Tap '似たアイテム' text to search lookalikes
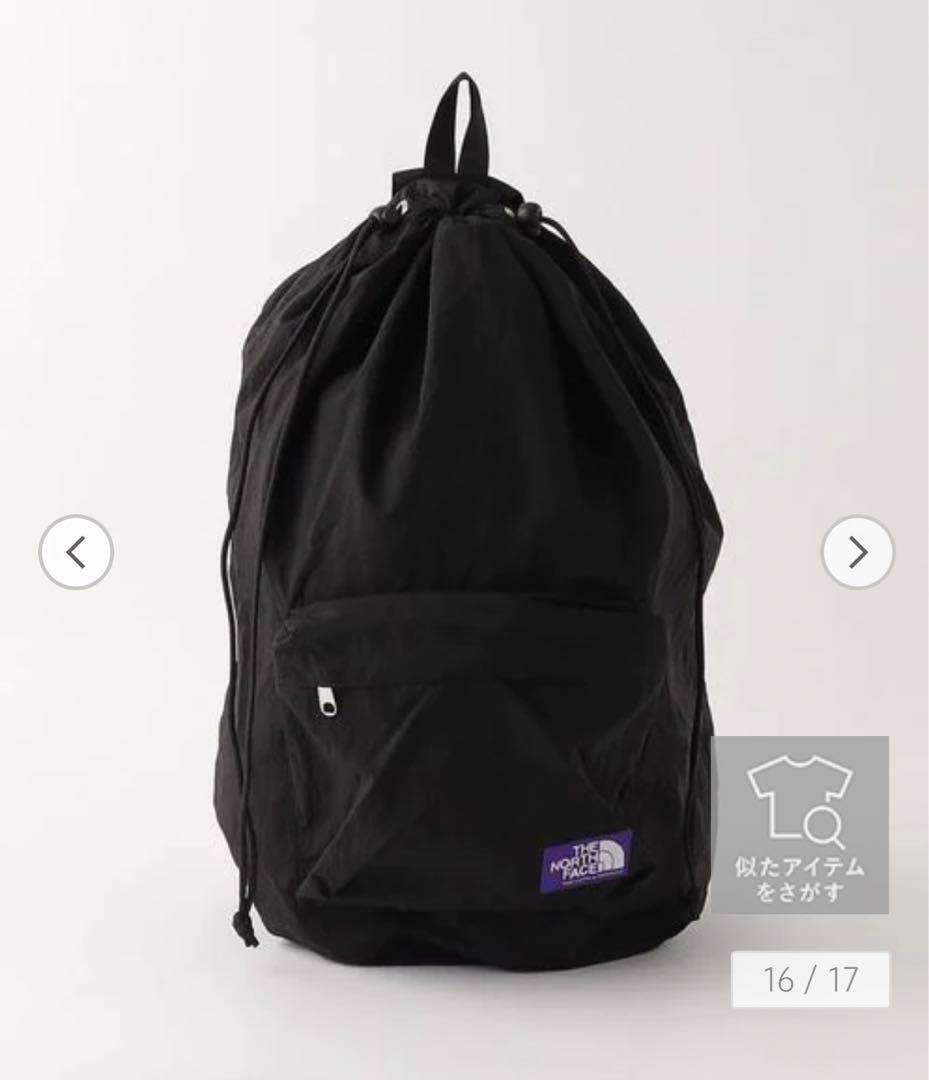The height and width of the screenshot is (1080, 929). (x=800, y=870)
